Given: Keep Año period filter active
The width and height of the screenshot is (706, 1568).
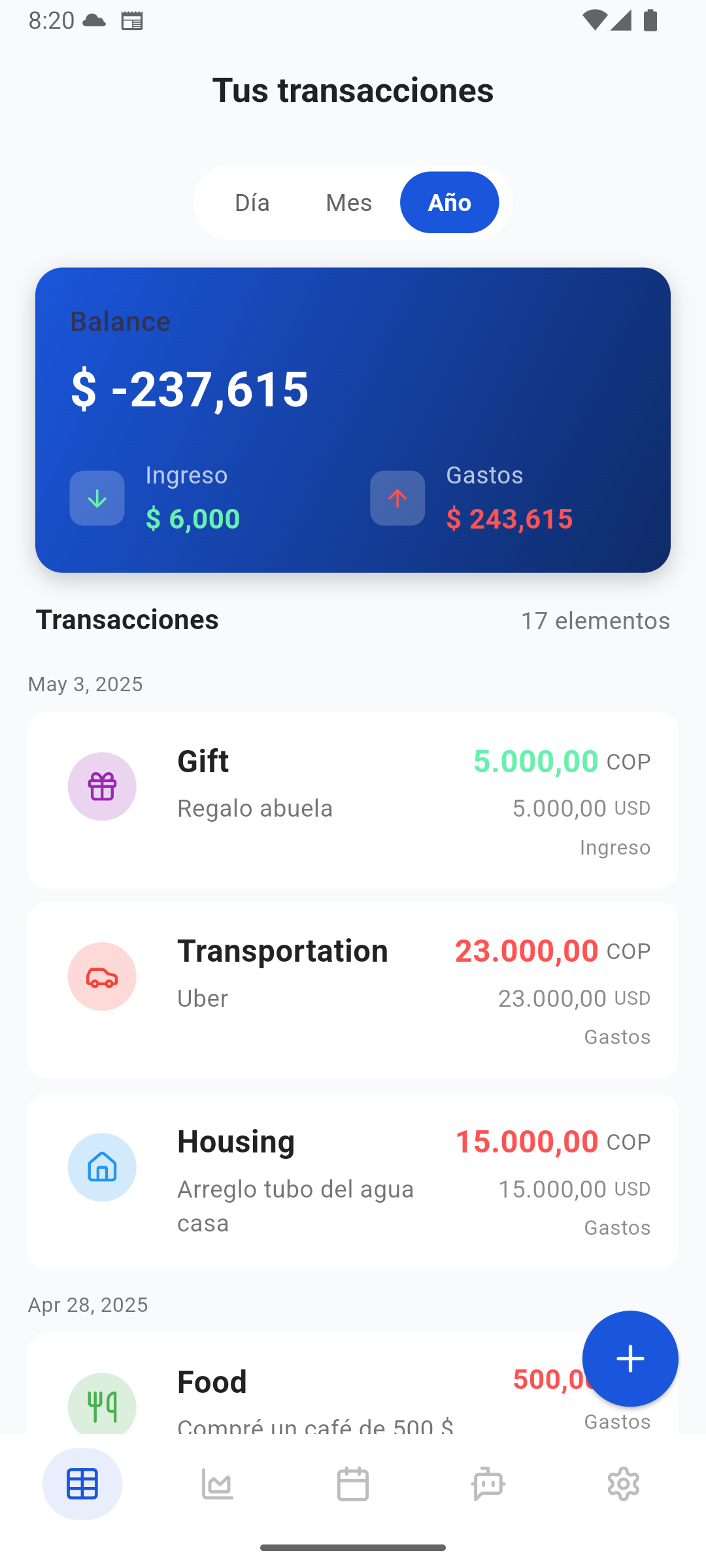Looking at the screenshot, I should click(449, 203).
